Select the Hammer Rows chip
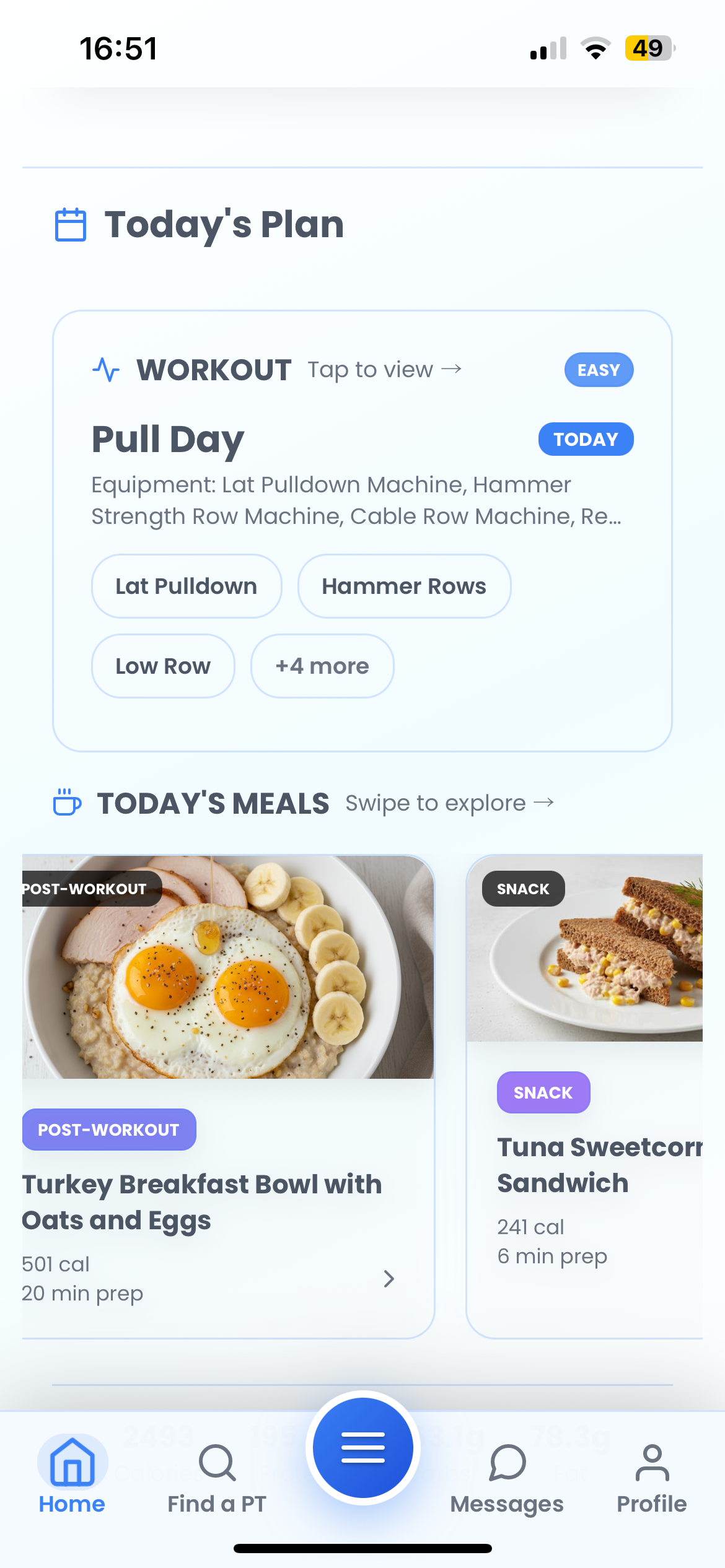 [404, 586]
